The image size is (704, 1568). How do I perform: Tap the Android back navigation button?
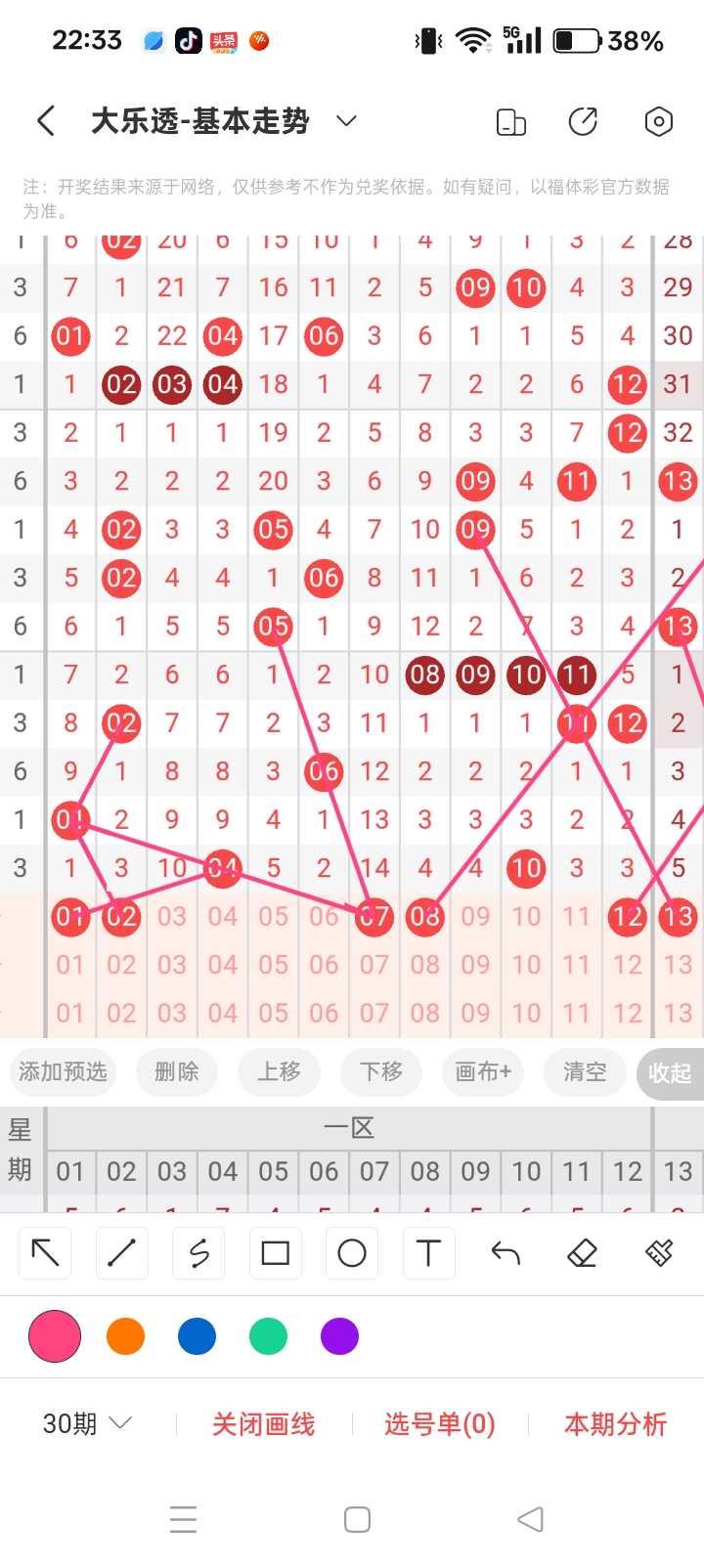point(529,1519)
